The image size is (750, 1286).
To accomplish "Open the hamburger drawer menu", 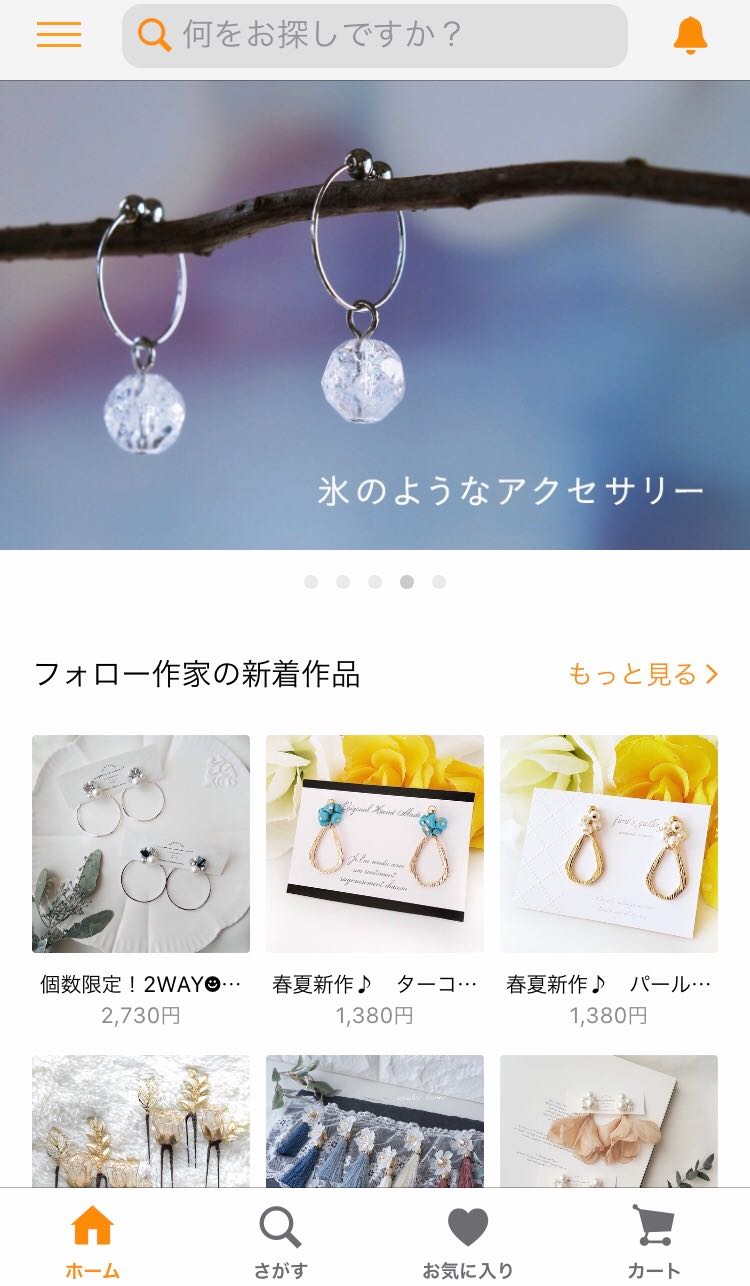I will pyautogui.click(x=59, y=34).
